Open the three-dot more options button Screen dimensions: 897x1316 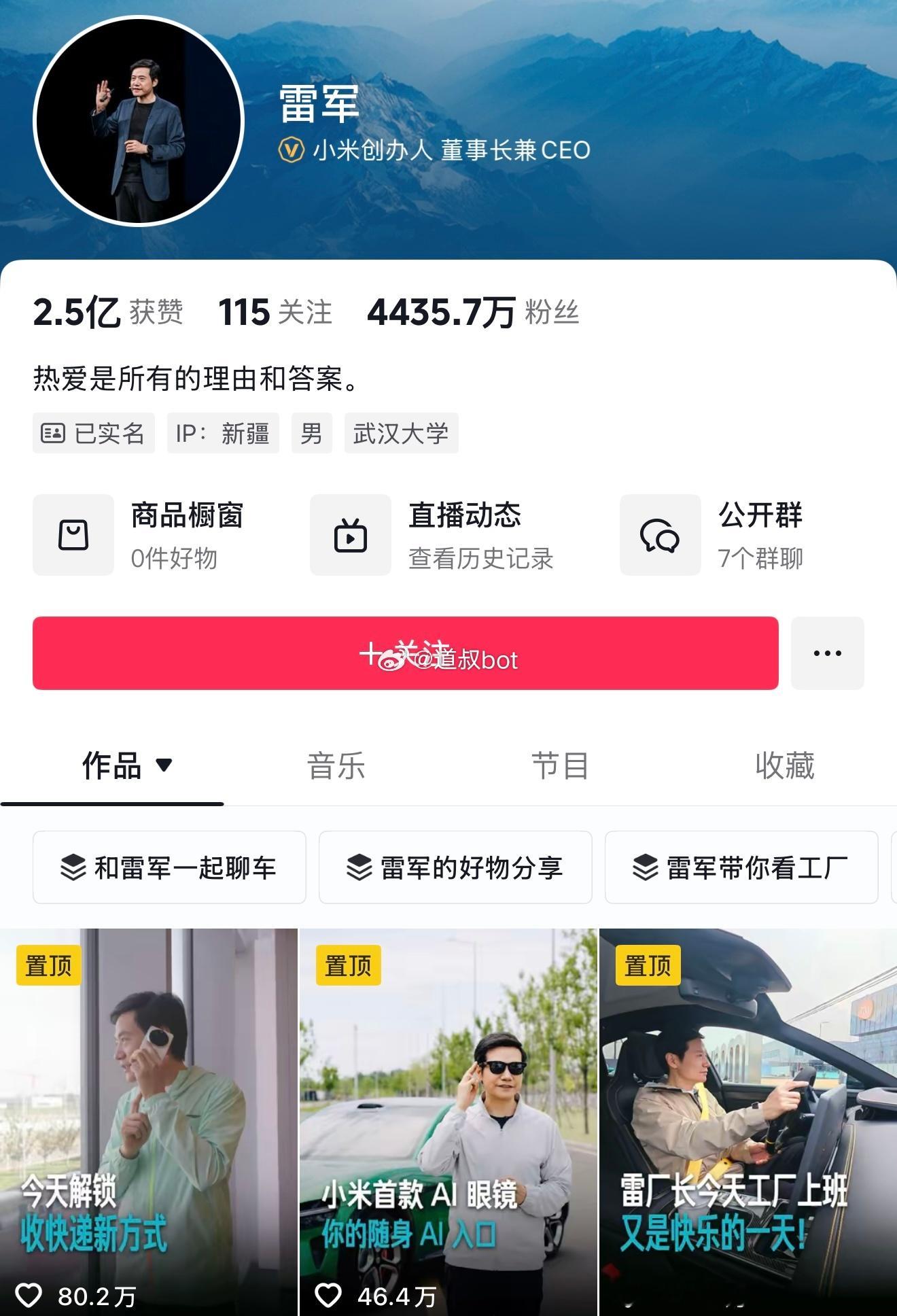(827, 653)
